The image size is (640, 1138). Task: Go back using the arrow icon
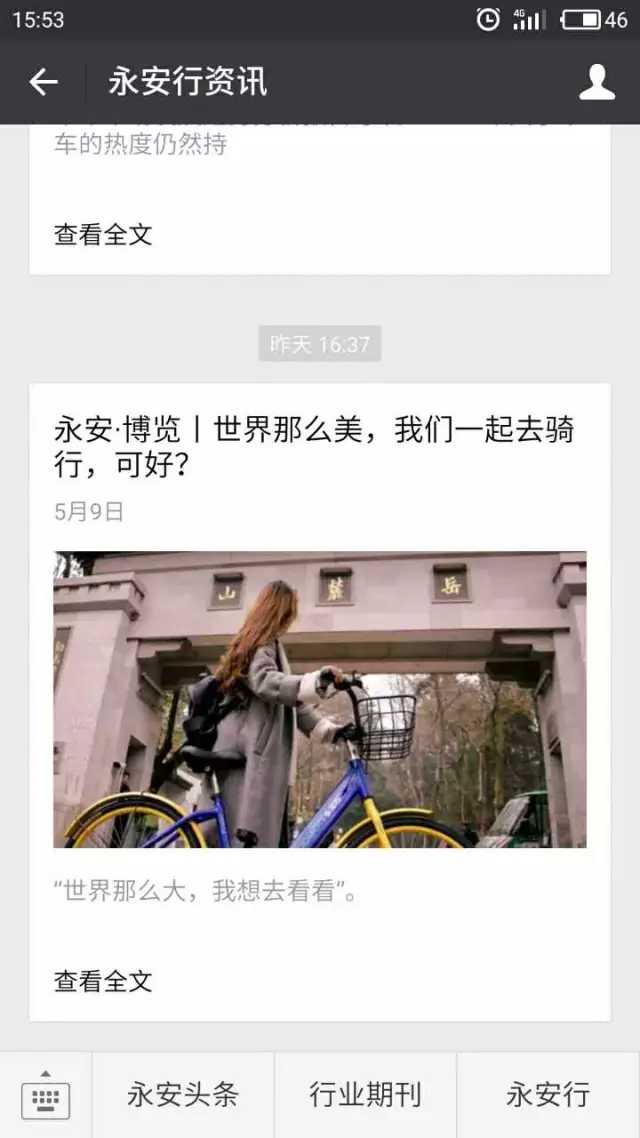tap(43, 82)
